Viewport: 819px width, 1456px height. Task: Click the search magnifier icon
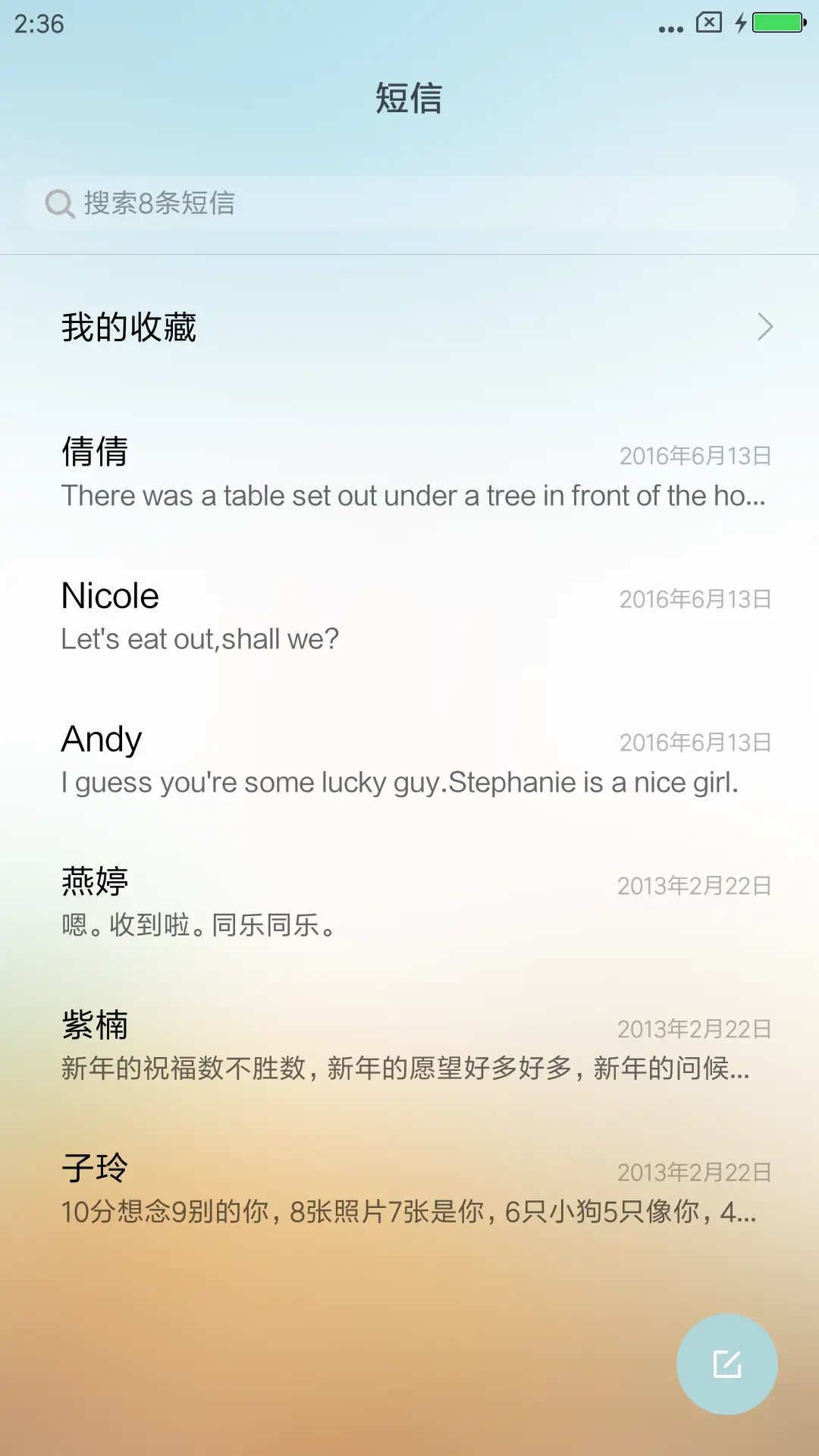click(58, 202)
